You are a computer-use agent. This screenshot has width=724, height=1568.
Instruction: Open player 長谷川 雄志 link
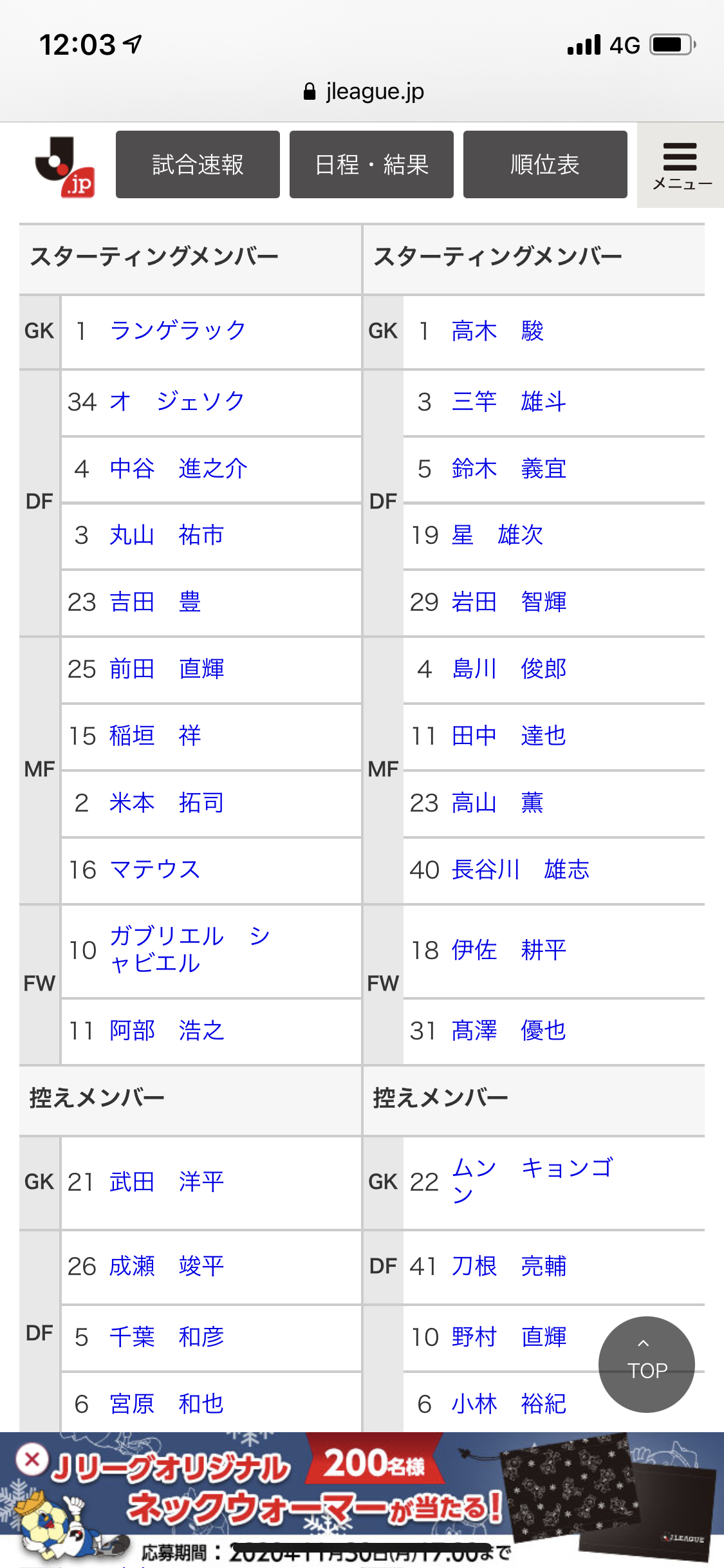click(x=521, y=870)
